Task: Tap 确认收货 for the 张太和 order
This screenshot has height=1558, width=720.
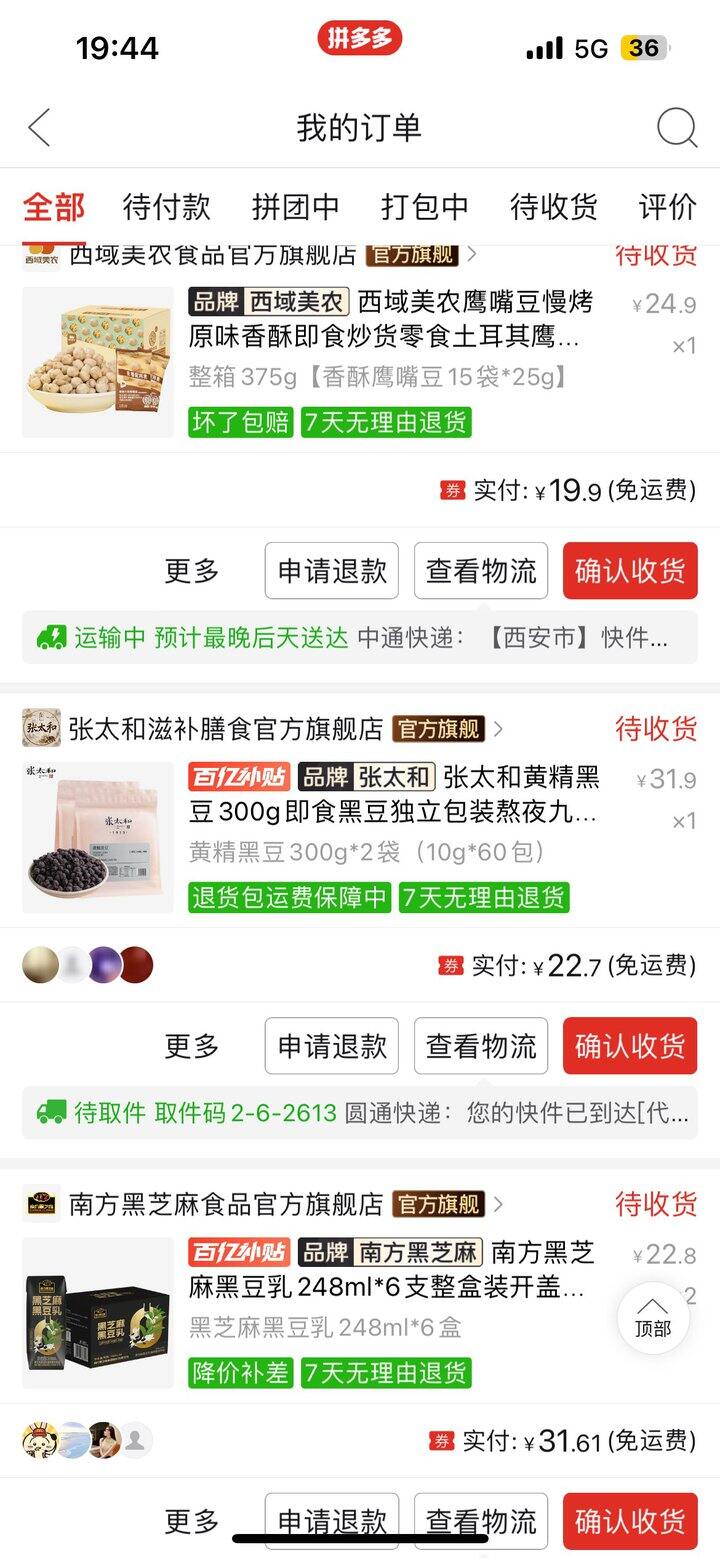Action: click(x=630, y=1046)
